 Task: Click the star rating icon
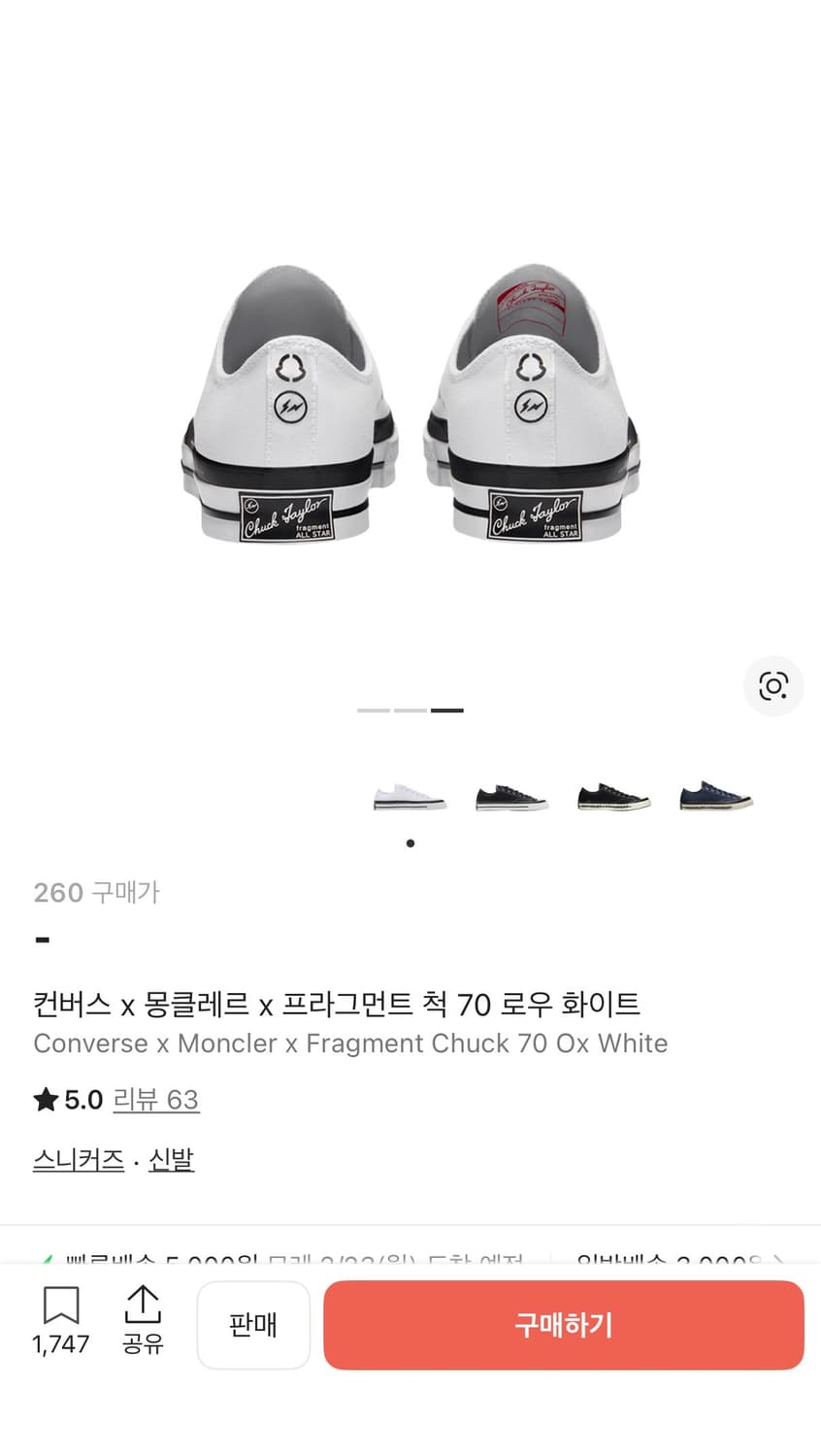coord(44,1098)
